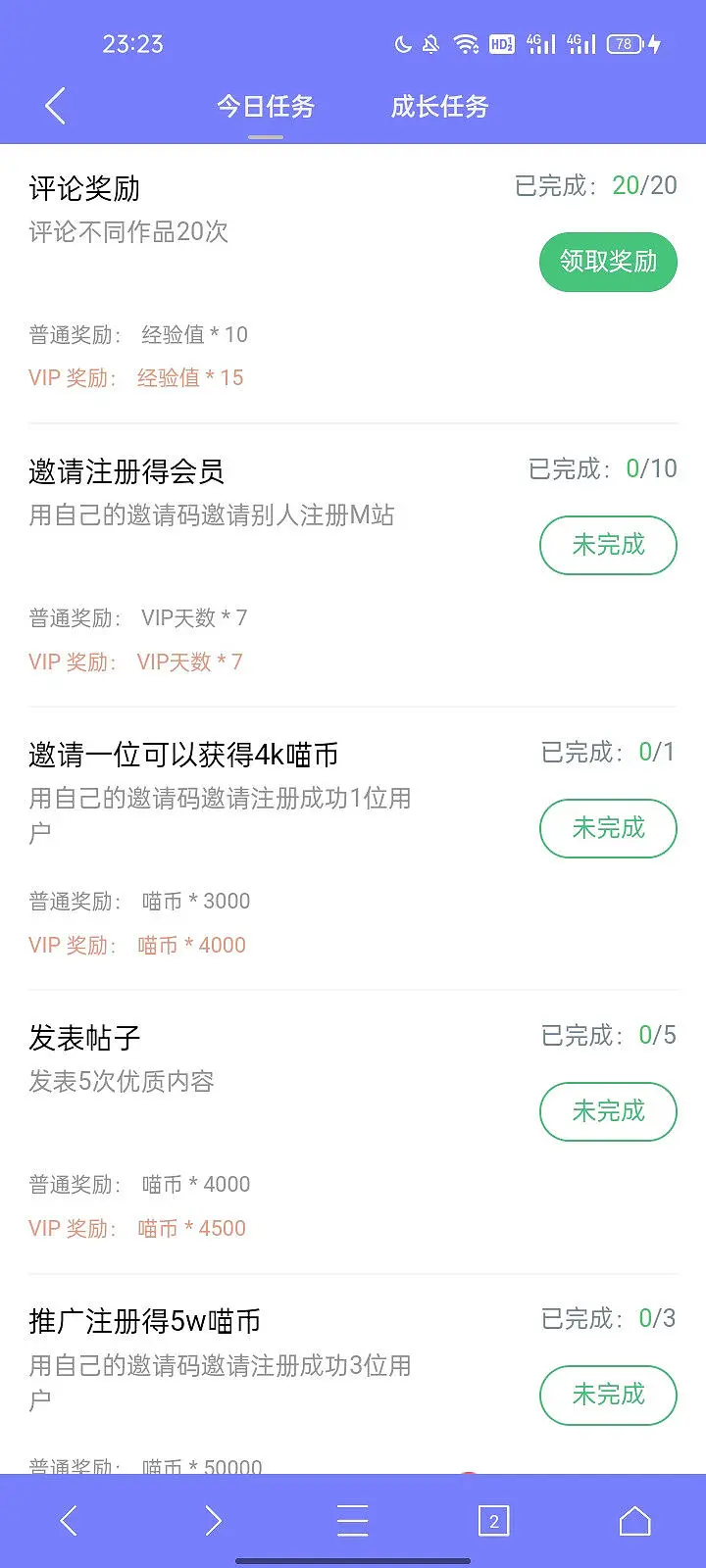The image size is (706, 1568).
Task: Open the browser menu in the bottom bar
Action: pos(353,1521)
